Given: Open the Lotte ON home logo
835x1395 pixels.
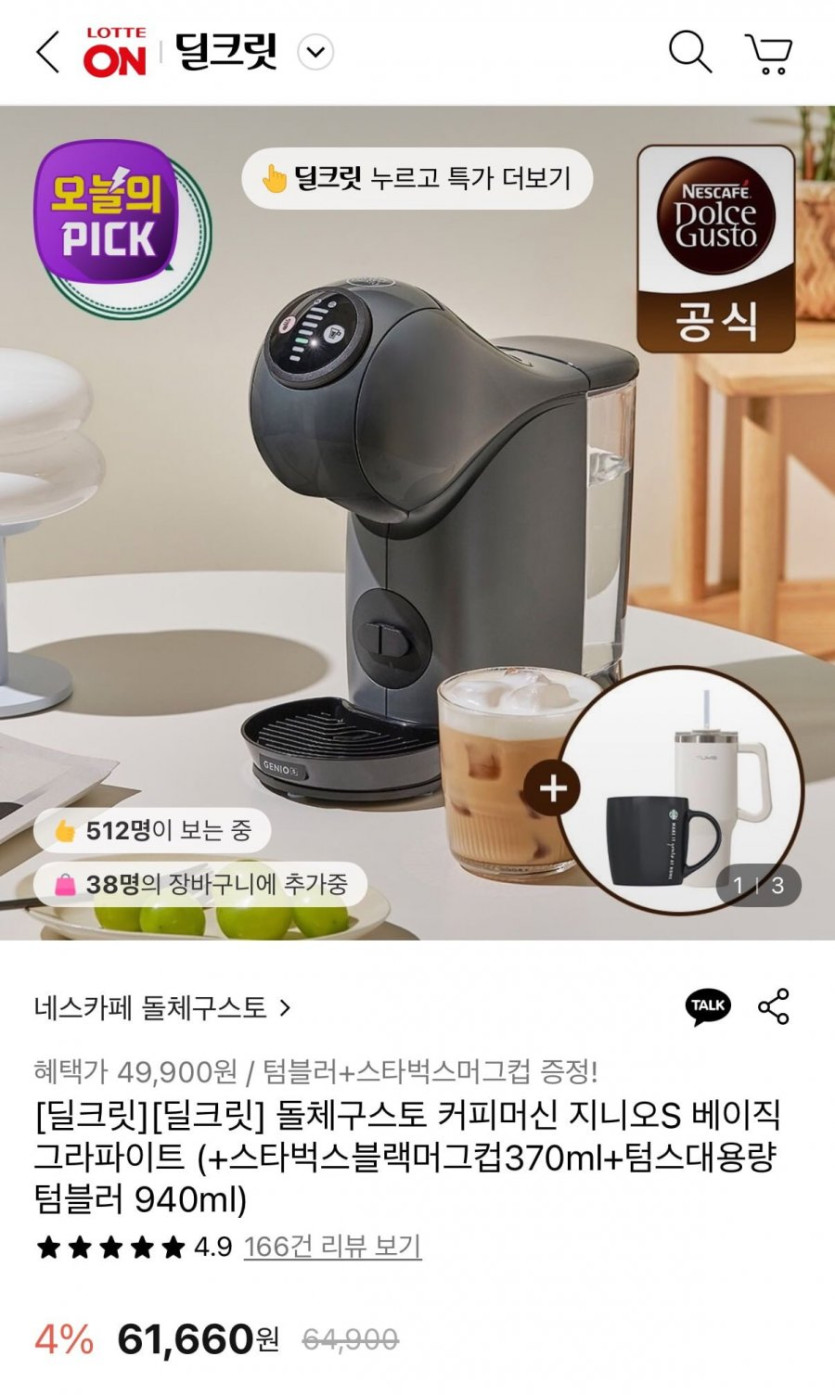Looking at the screenshot, I should 115,52.
